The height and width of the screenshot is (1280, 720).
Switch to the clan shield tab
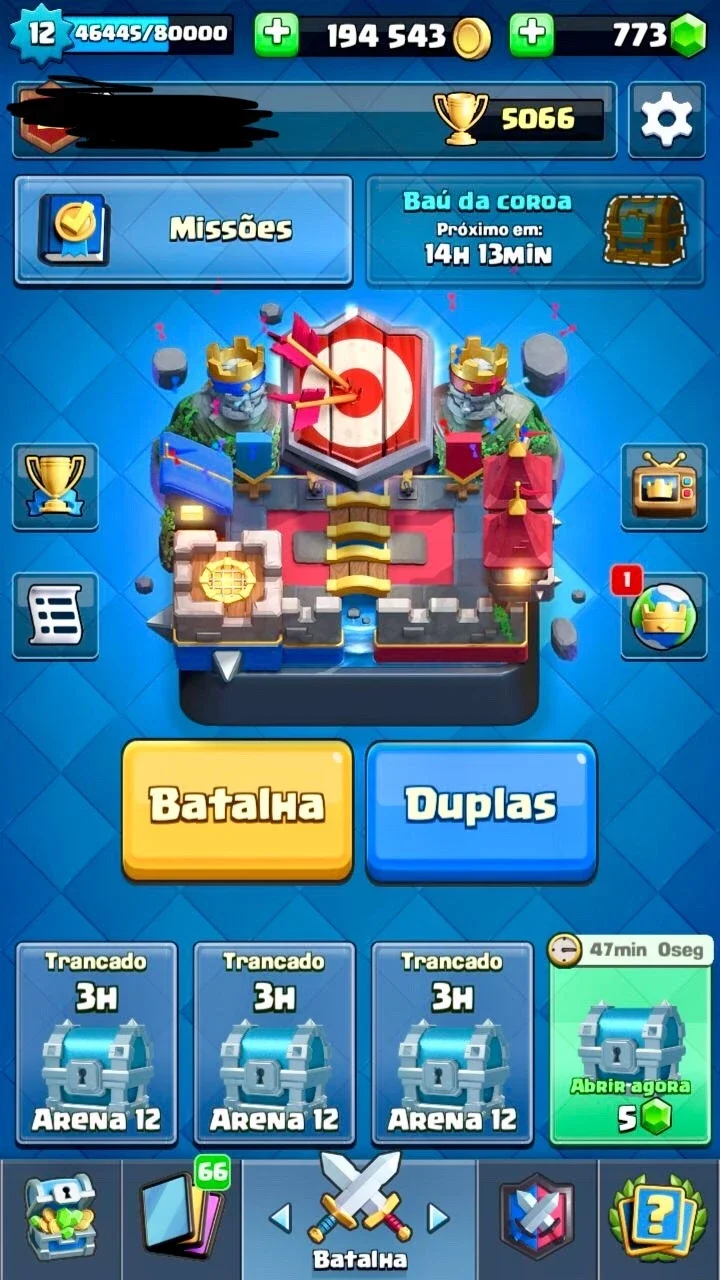538,1218
